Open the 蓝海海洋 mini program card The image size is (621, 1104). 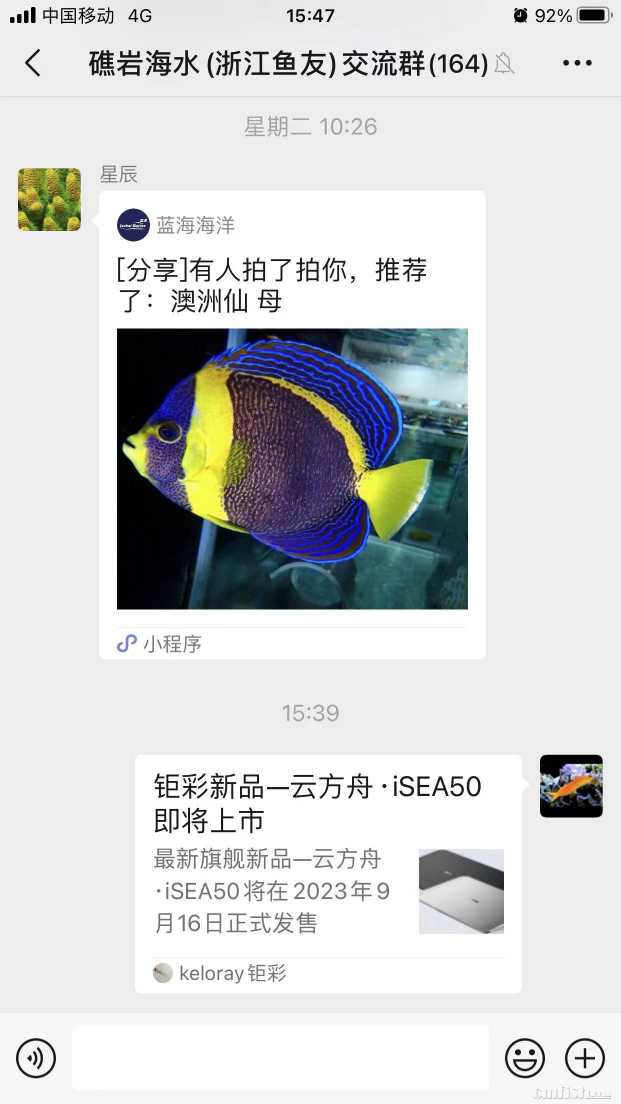(292, 425)
